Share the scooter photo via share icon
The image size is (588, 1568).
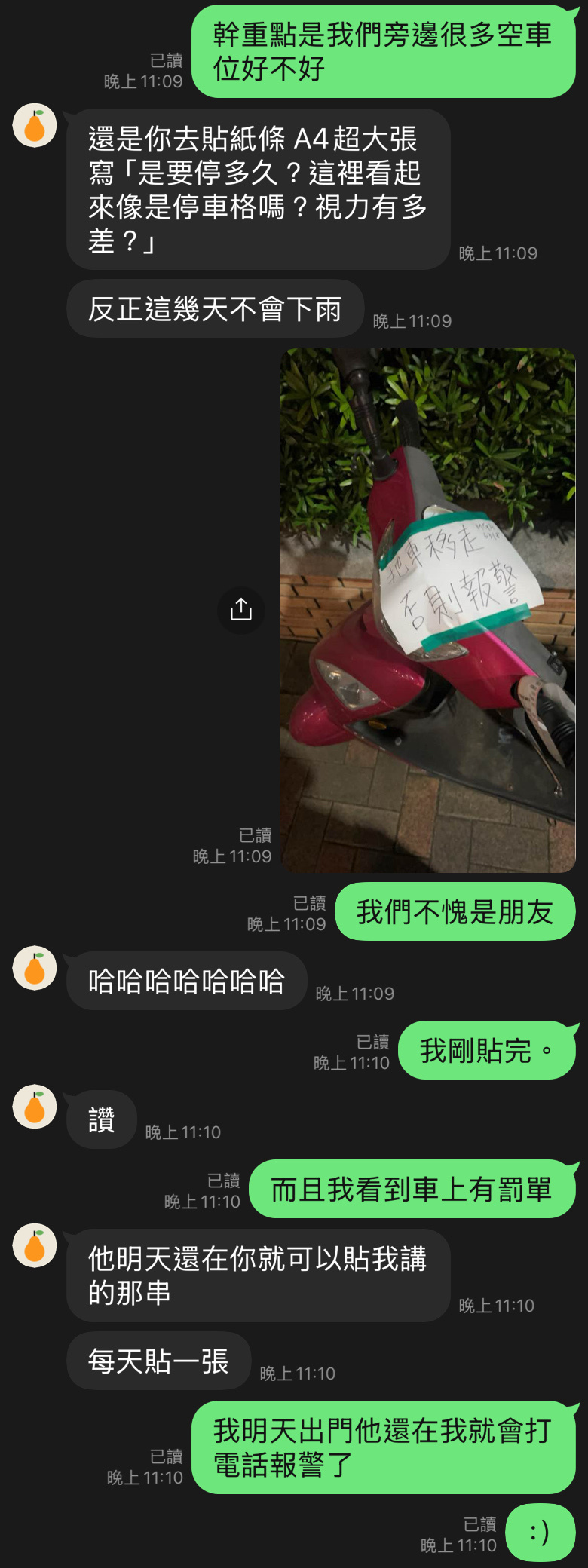[x=240, y=609]
